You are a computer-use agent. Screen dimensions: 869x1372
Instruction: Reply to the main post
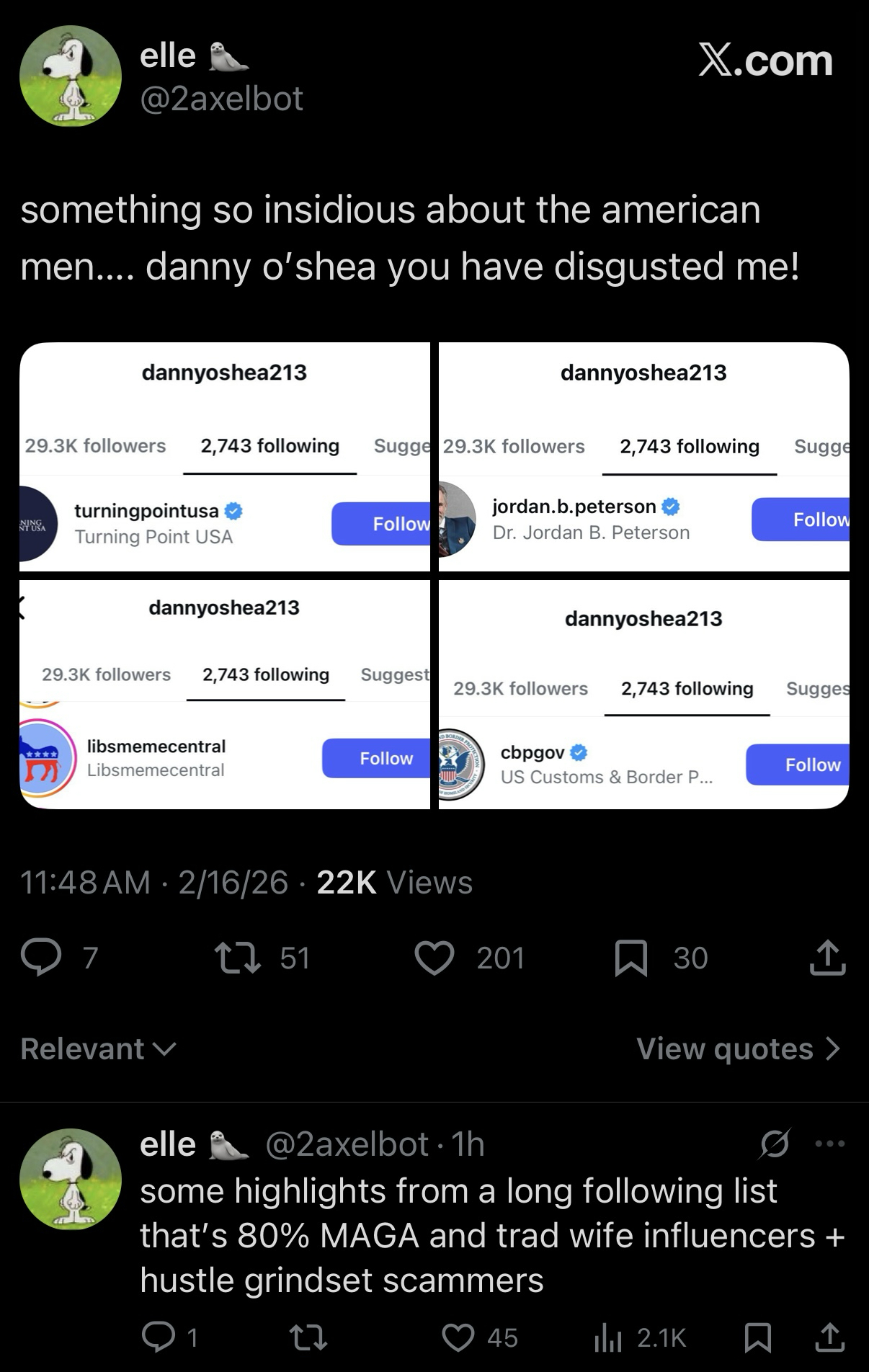[x=41, y=958]
